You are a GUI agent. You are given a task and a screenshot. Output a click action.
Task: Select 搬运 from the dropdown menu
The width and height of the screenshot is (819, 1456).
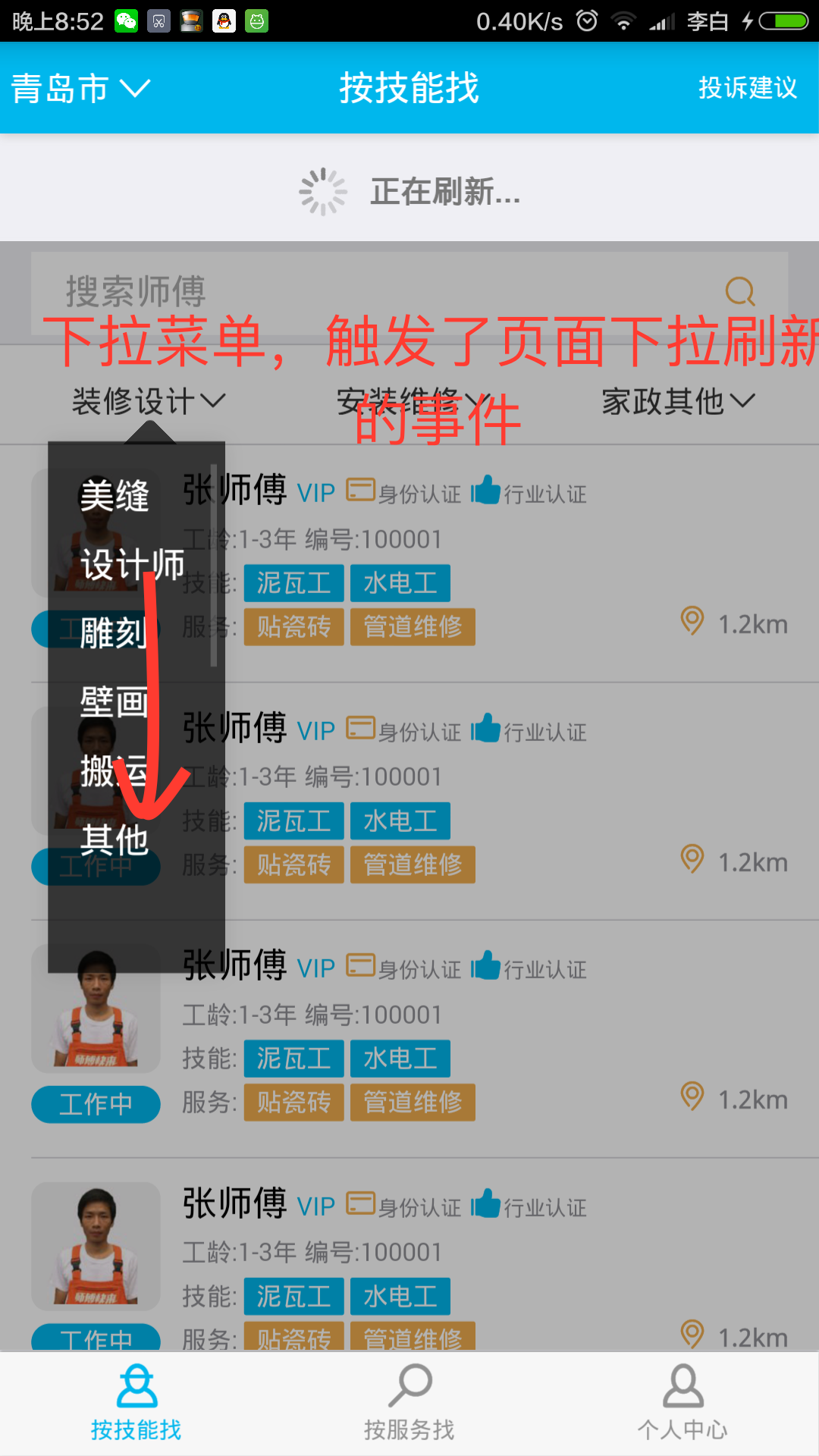[x=115, y=770]
